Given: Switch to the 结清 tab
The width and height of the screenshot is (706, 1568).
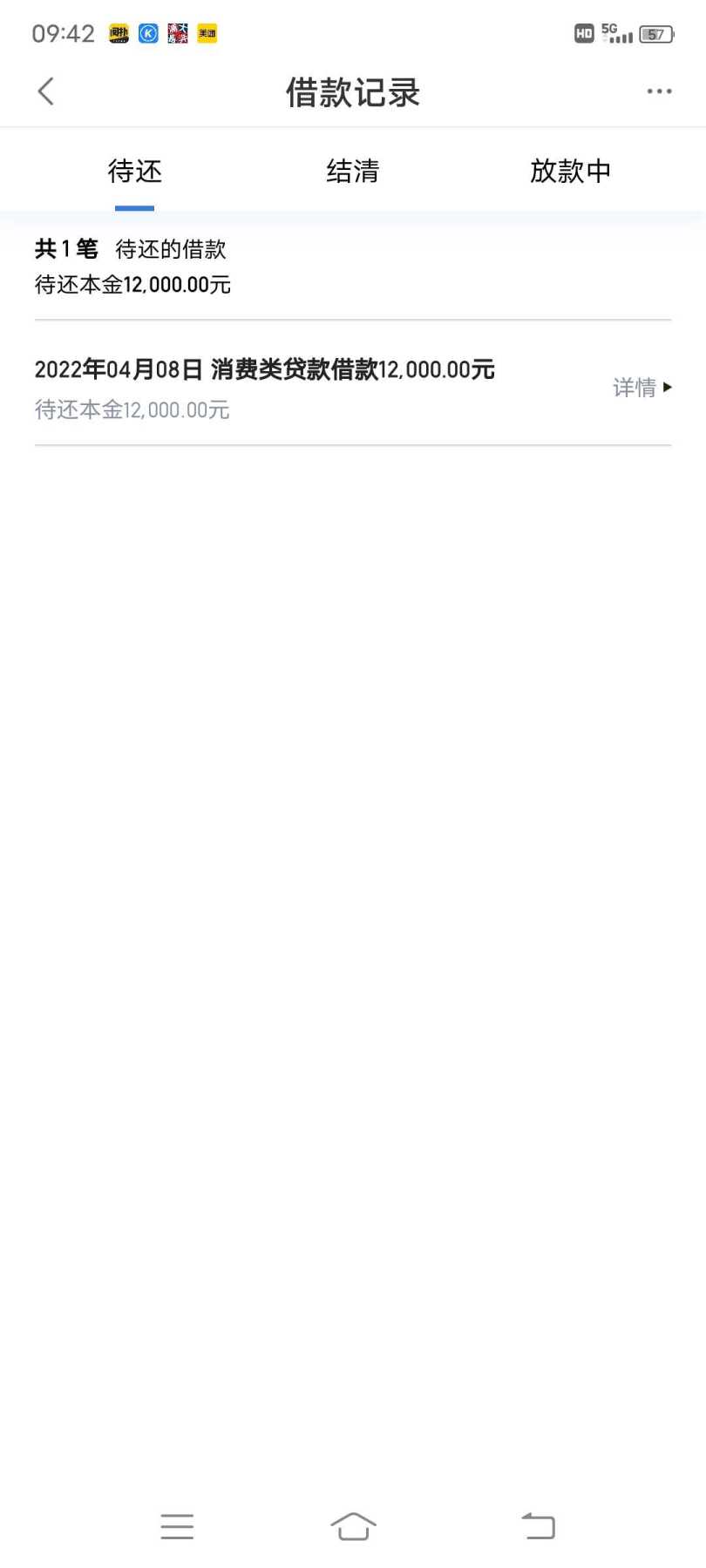Looking at the screenshot, I should click(353, 172).
